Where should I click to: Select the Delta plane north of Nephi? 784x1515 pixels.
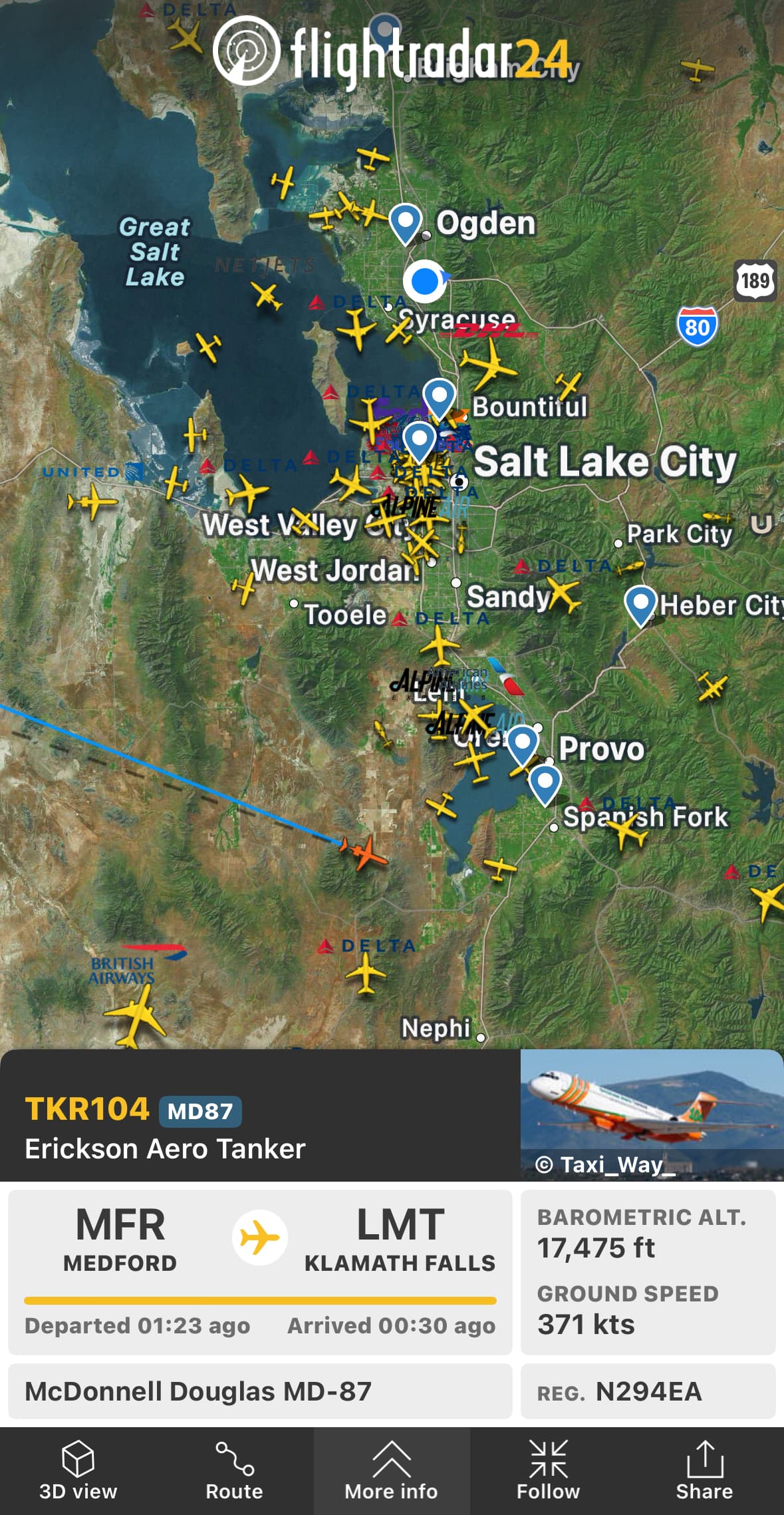365,973
